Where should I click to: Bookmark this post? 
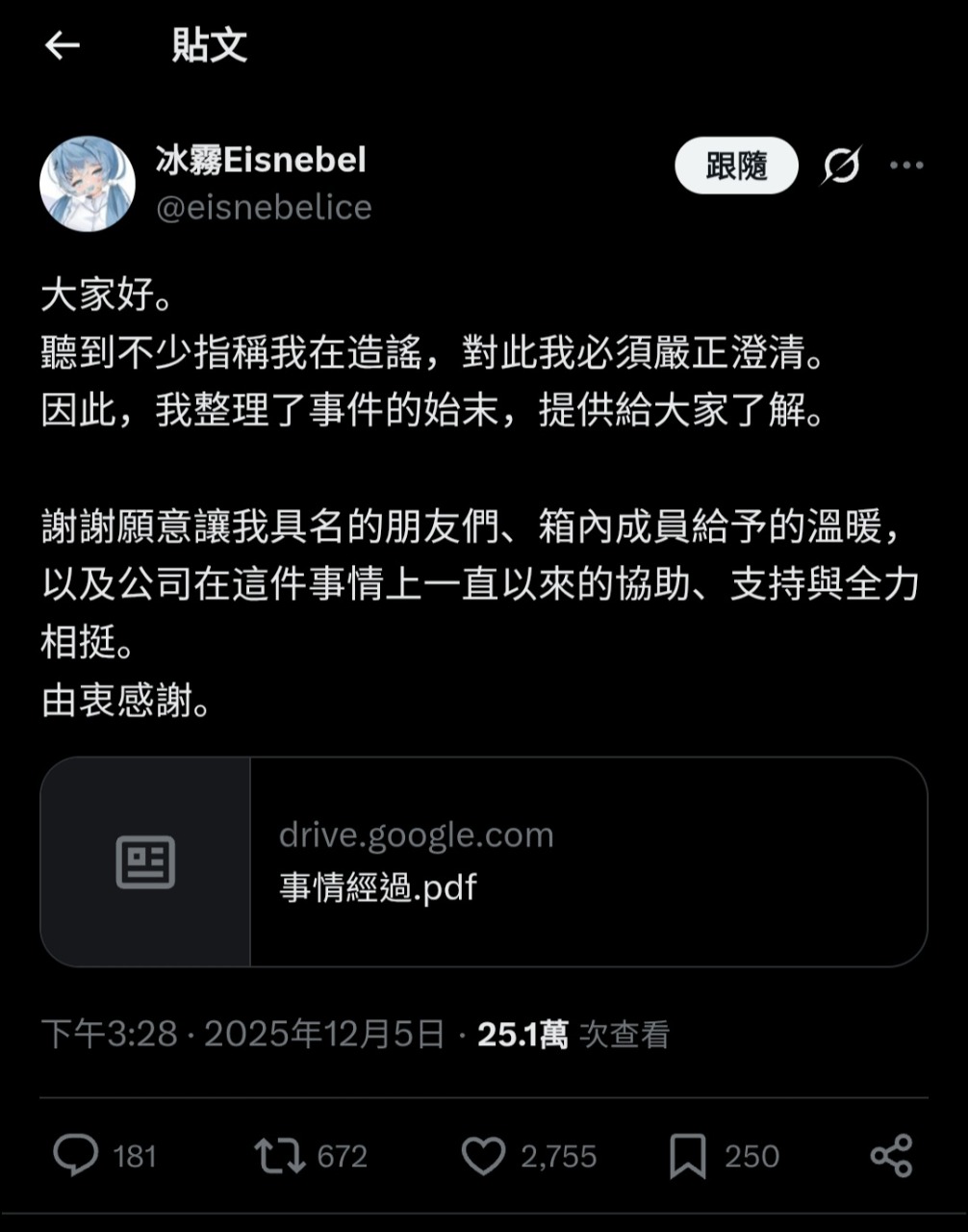(x=687, y=1155)
